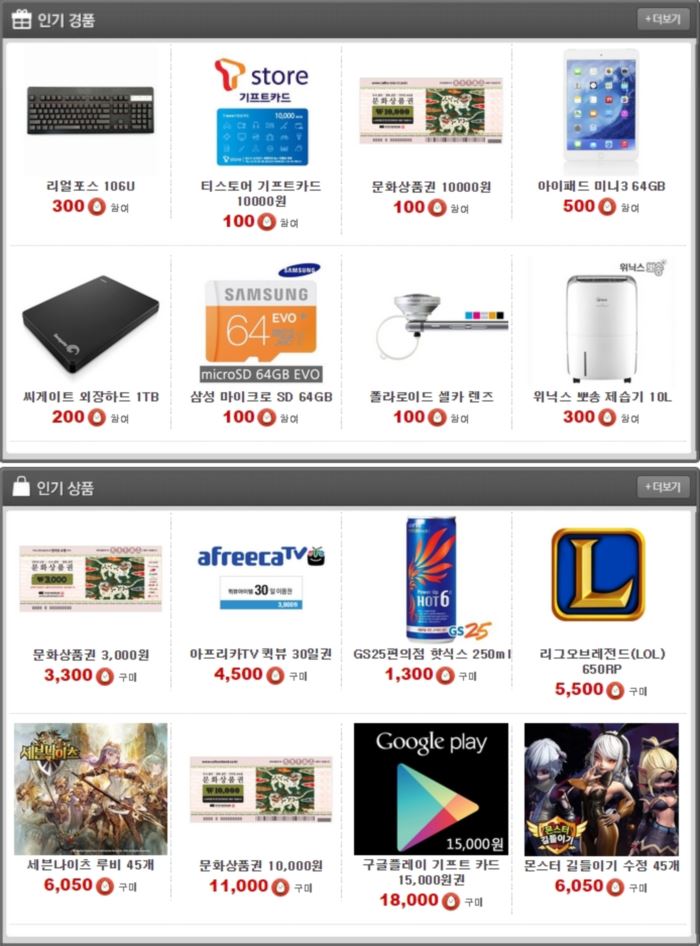Open the 구글플레이 기프트 카드 15,000원권 product
700x946 pixels.
tap(431, 788)
